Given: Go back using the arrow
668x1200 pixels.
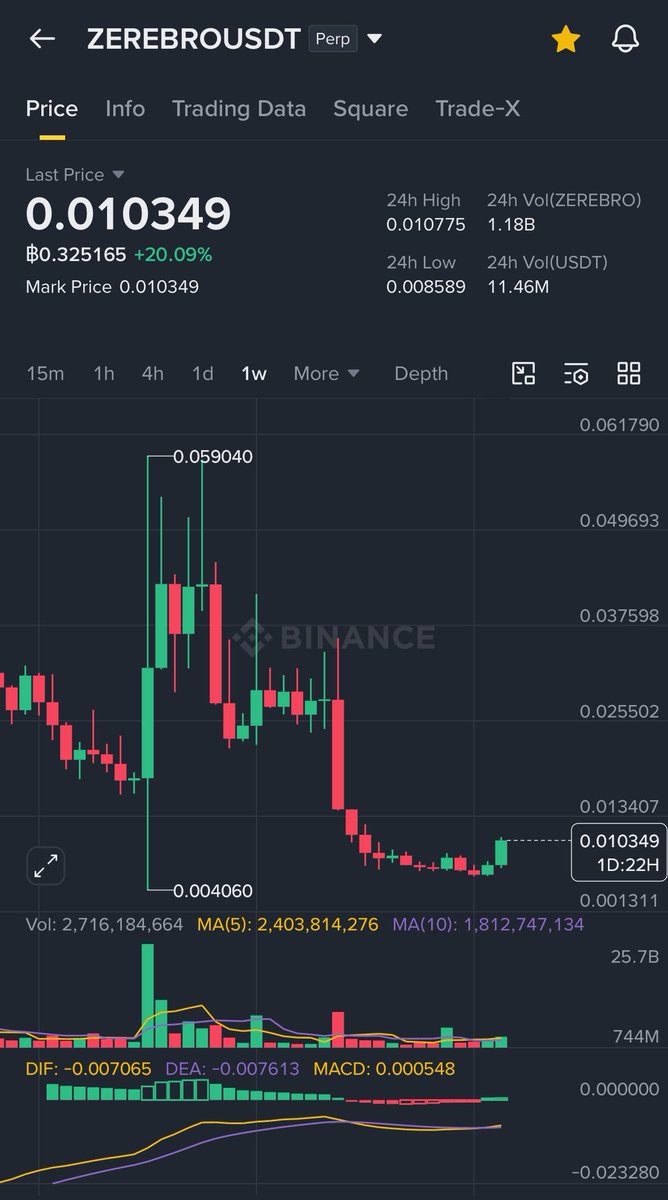Looking at the screenshot, I should 42,39.
